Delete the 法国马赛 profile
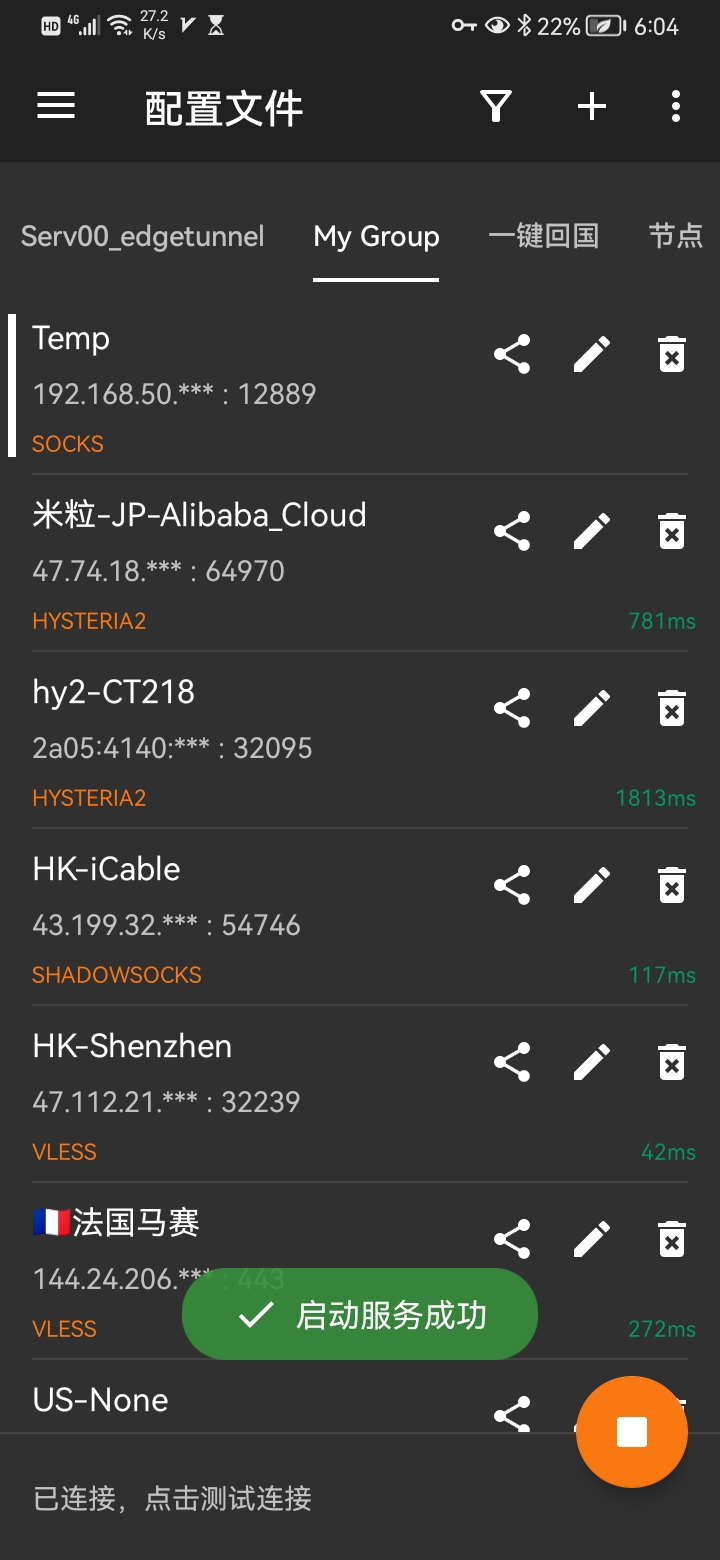 [x=672, y=1240]
